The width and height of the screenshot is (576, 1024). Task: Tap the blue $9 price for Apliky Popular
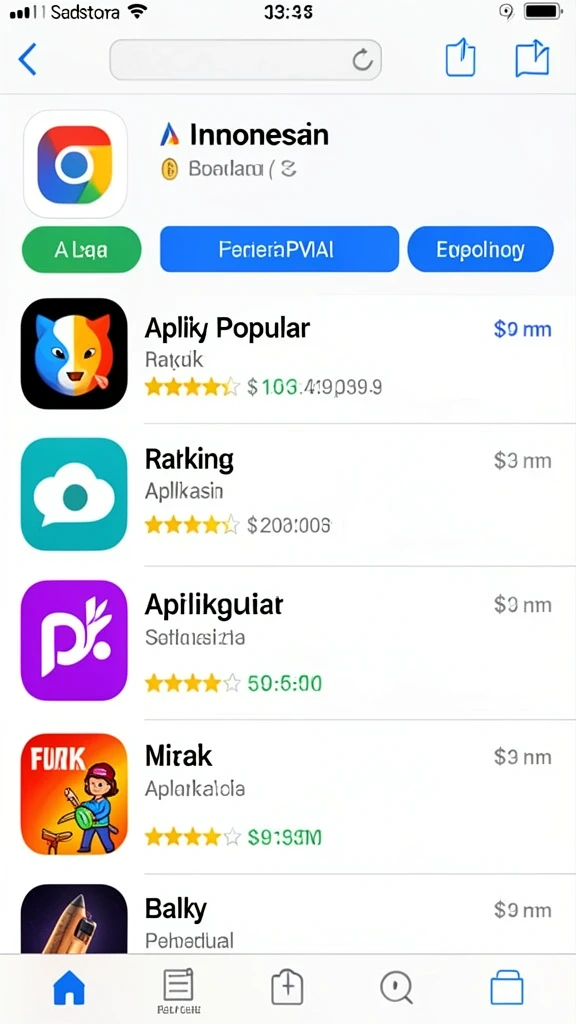(522, 329)
